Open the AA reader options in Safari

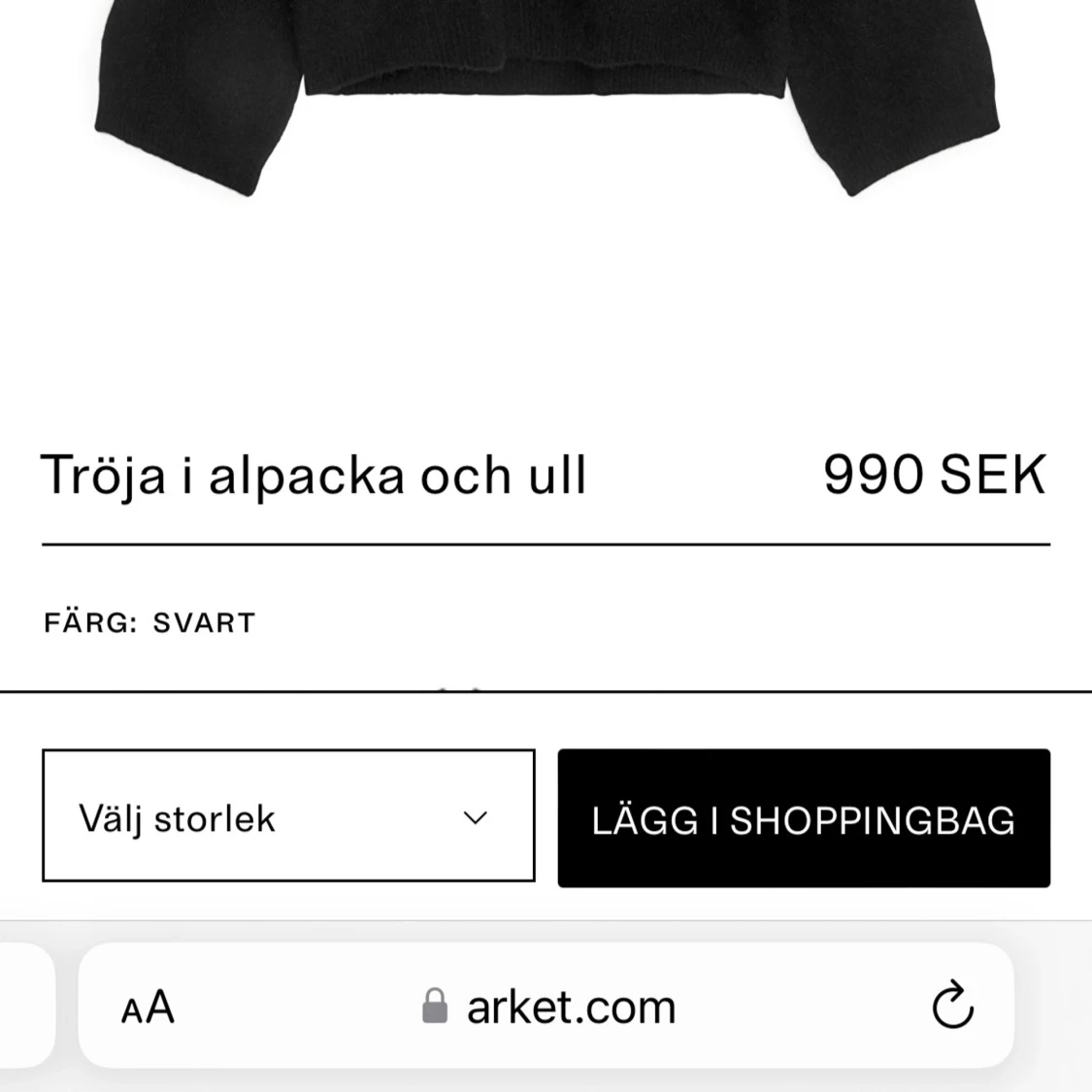[x=148, y=1007]
